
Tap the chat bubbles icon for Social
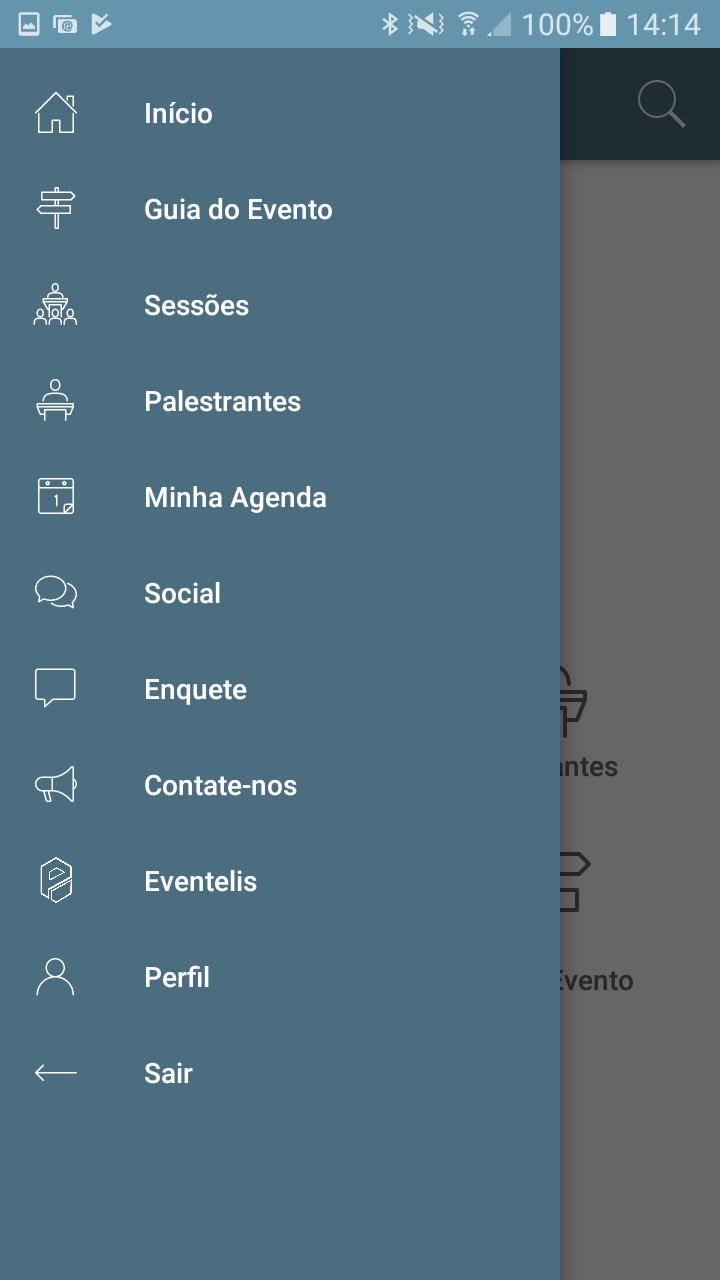point(54,592)
